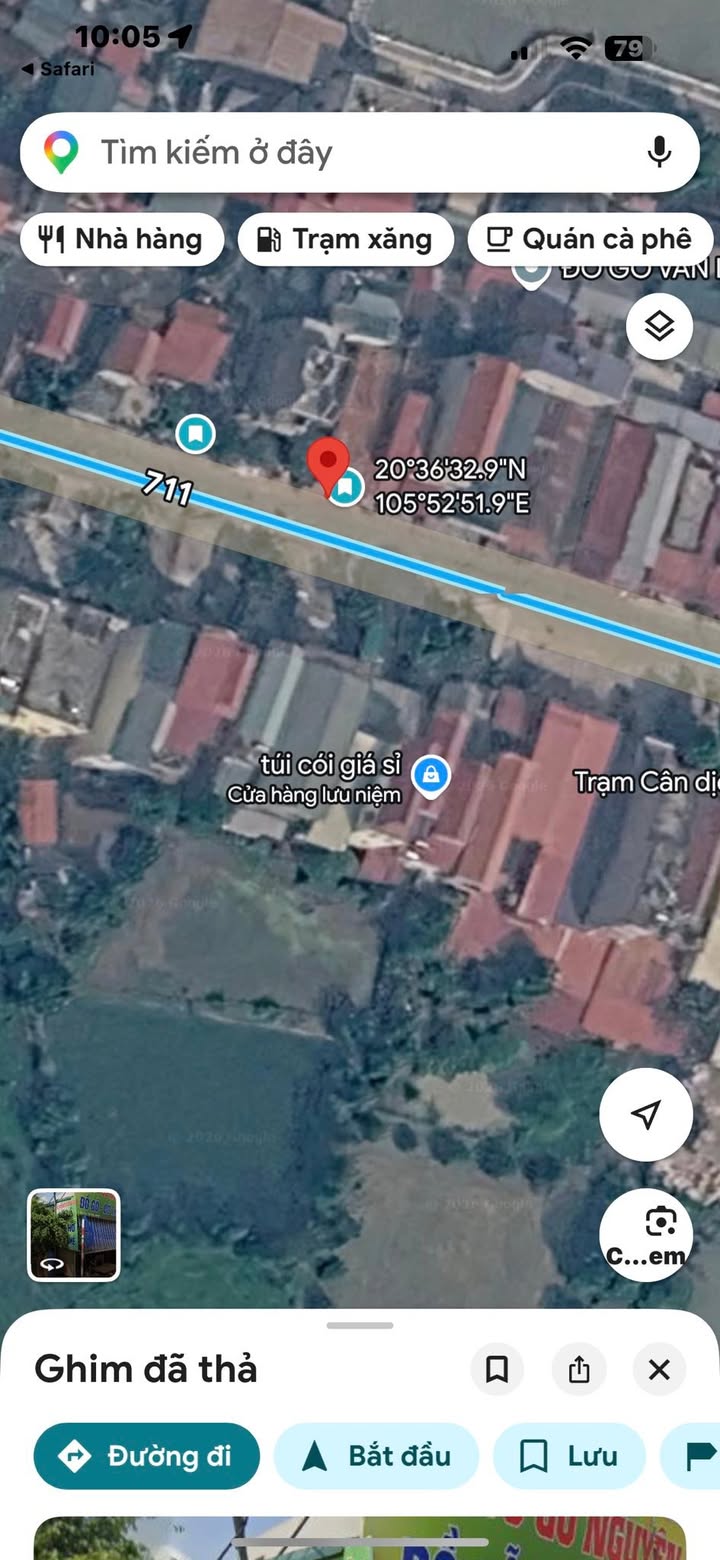Image resolution: width=720 pixels, height=1560 pixels.
Task: Return to Safari via the back link
Action: 58,69
